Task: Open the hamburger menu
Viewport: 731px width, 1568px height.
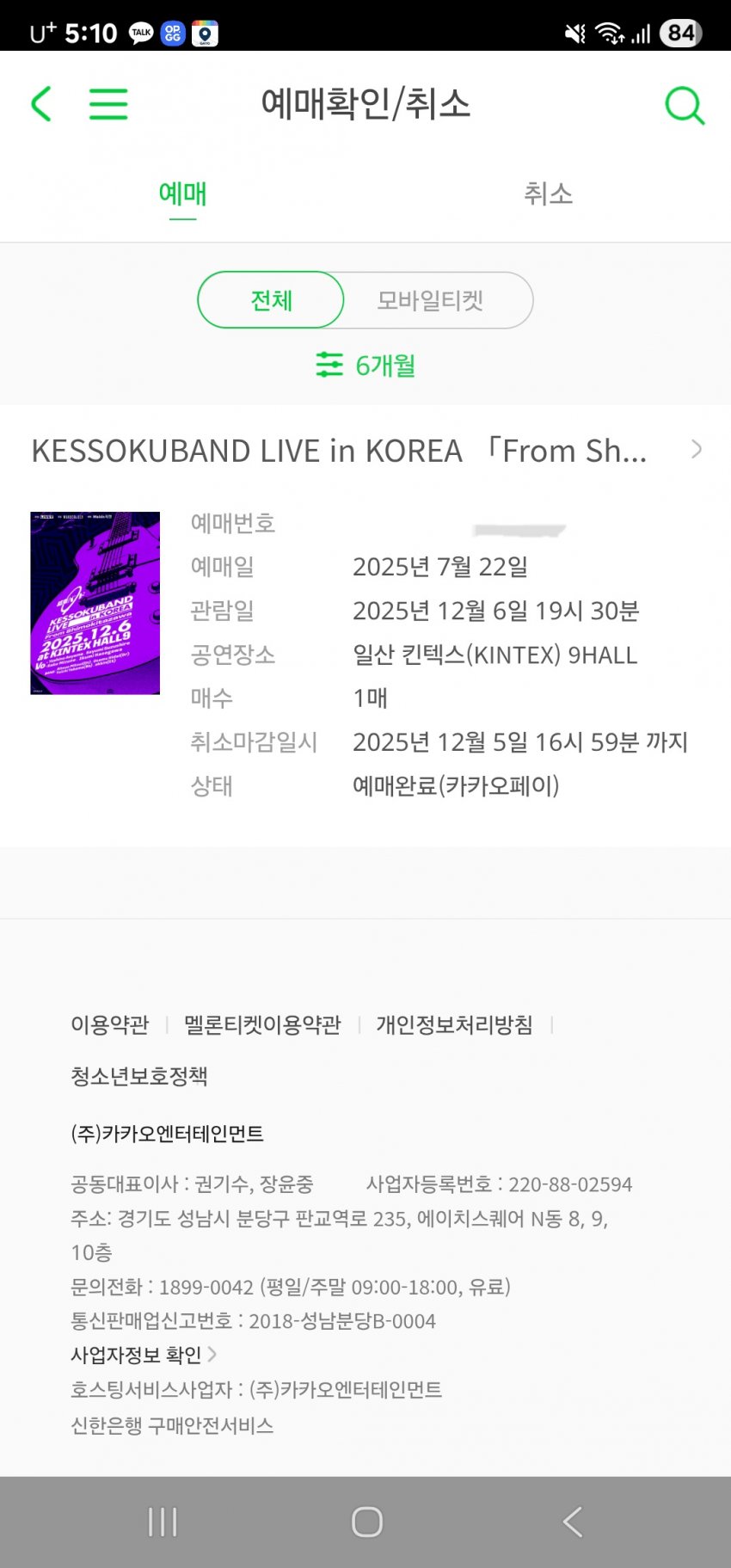Action: coord(108,104)
